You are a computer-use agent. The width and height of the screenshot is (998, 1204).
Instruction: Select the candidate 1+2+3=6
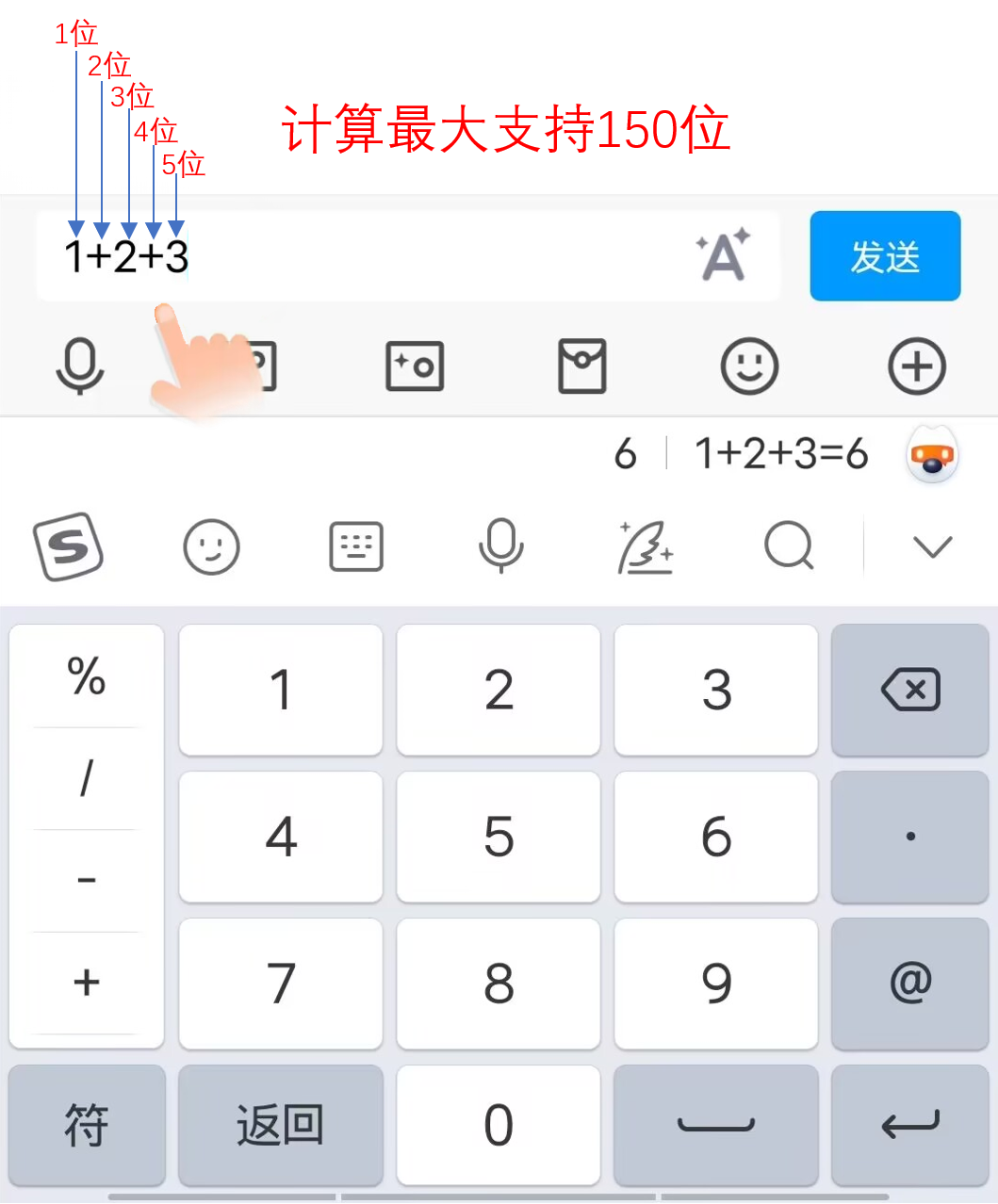tap(780, 454)
